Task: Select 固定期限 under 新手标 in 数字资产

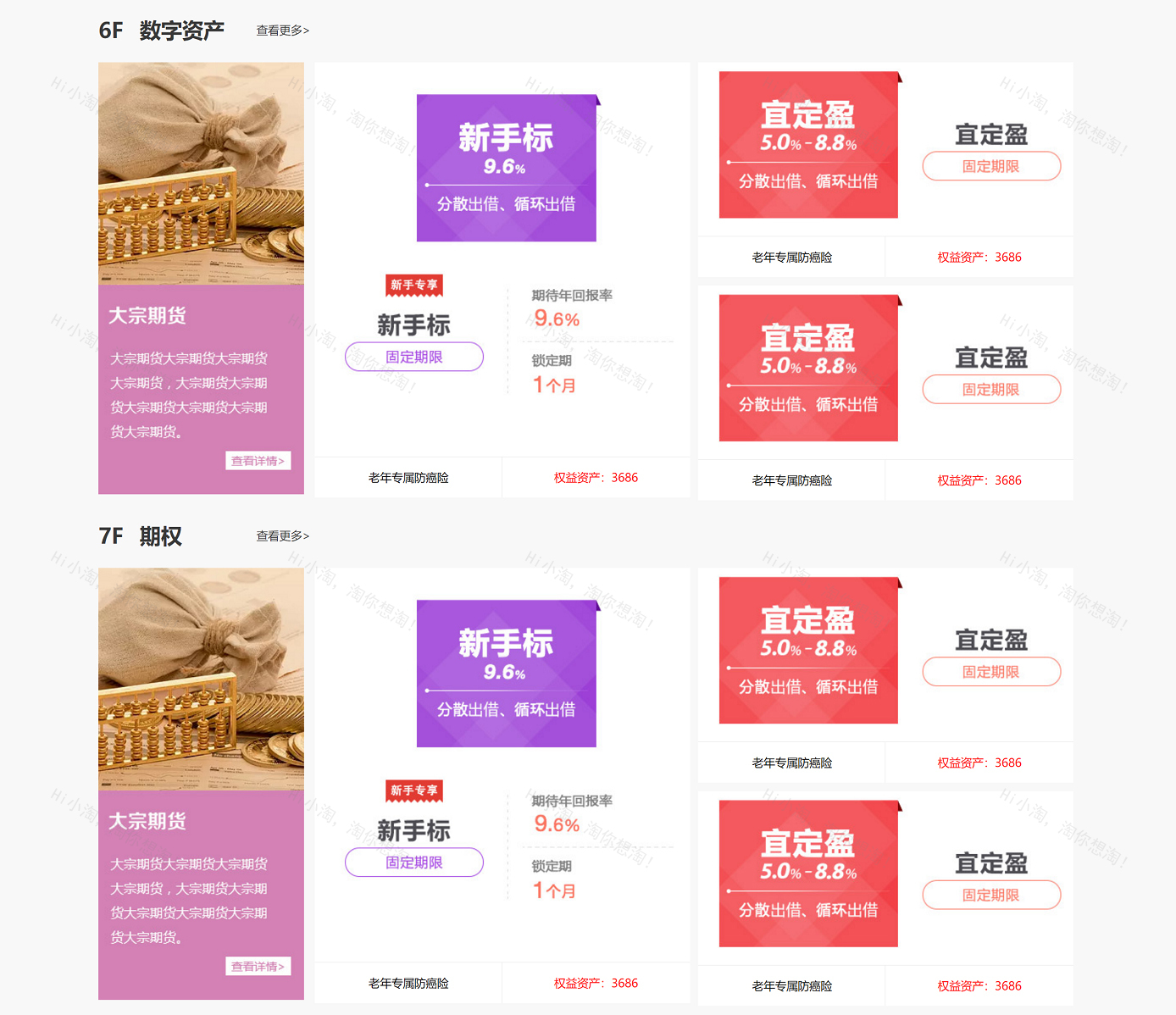Action: coord(414,358)
